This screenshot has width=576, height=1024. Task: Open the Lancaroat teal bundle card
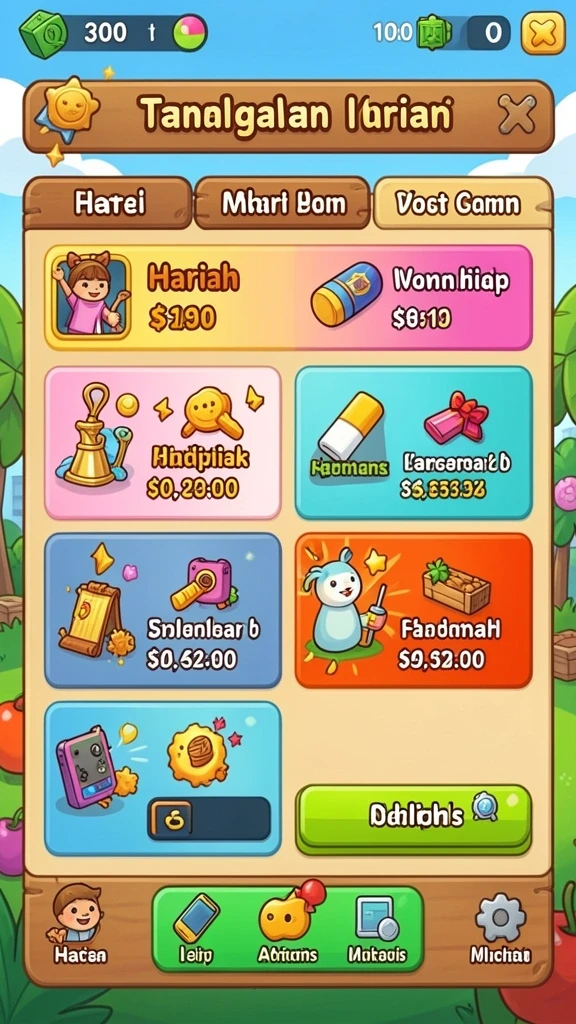413,443
